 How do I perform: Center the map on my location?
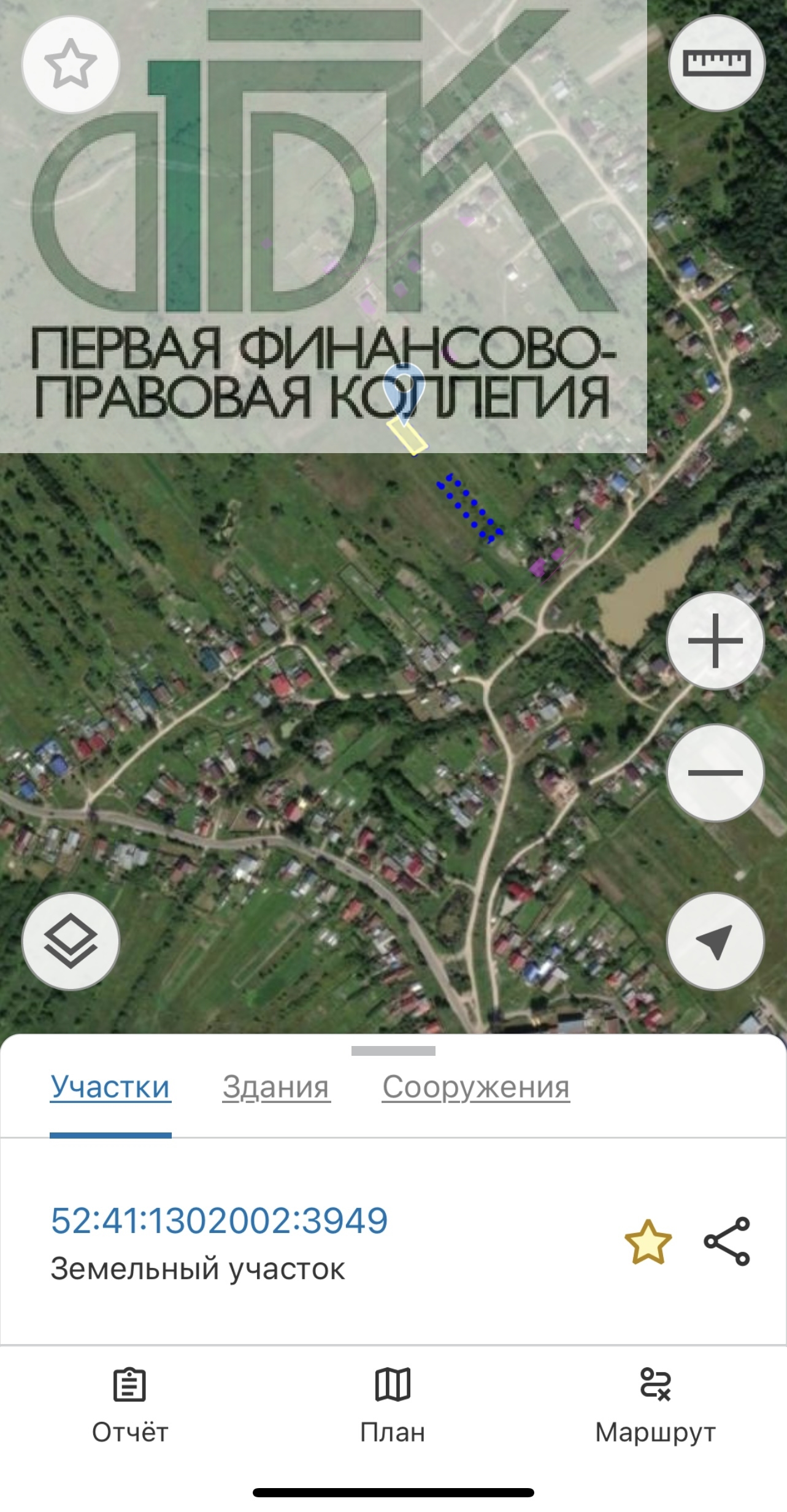pyautogui.click(x=715, y=941)
